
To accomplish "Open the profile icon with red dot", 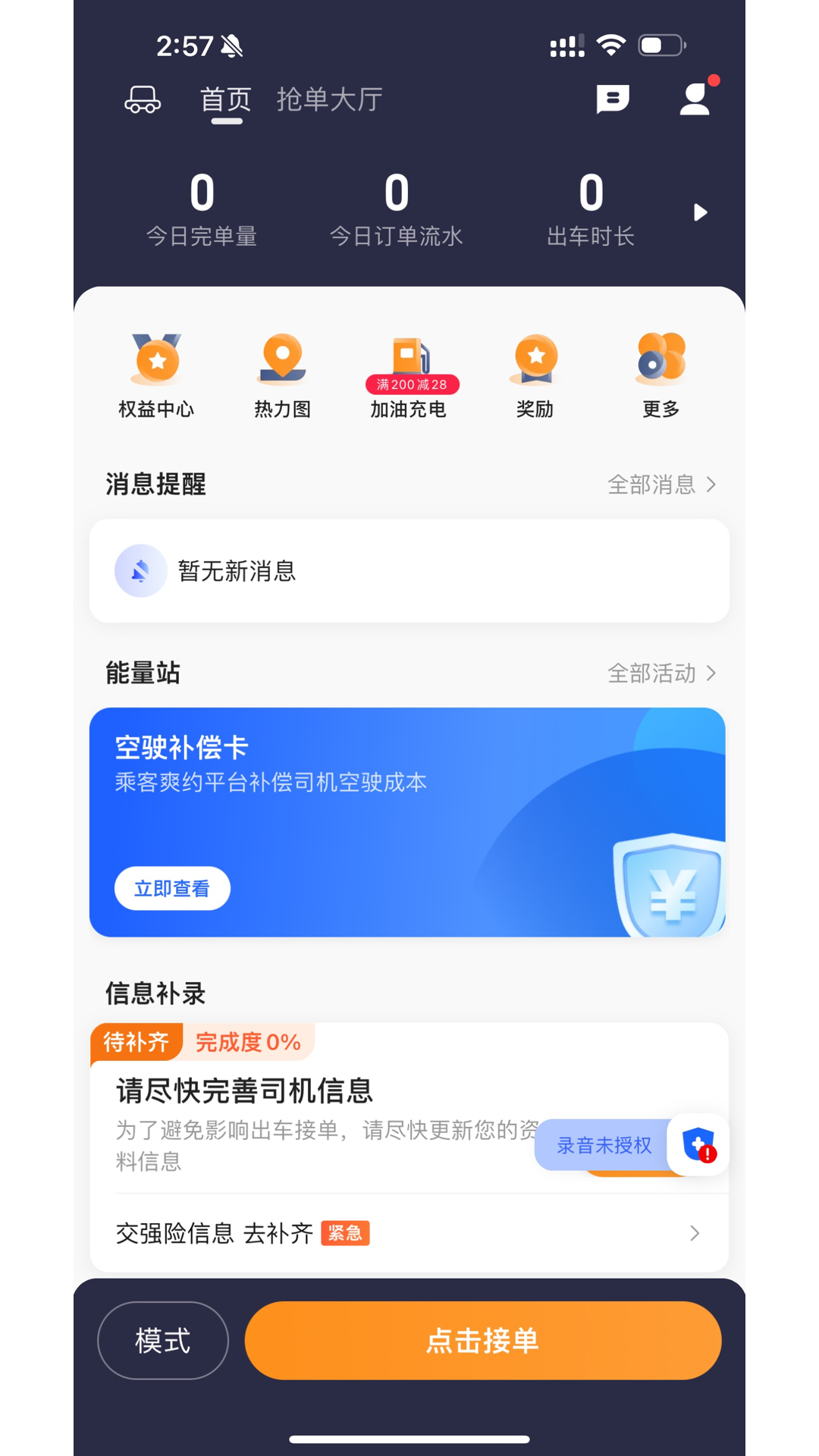I will coord(695,99).
